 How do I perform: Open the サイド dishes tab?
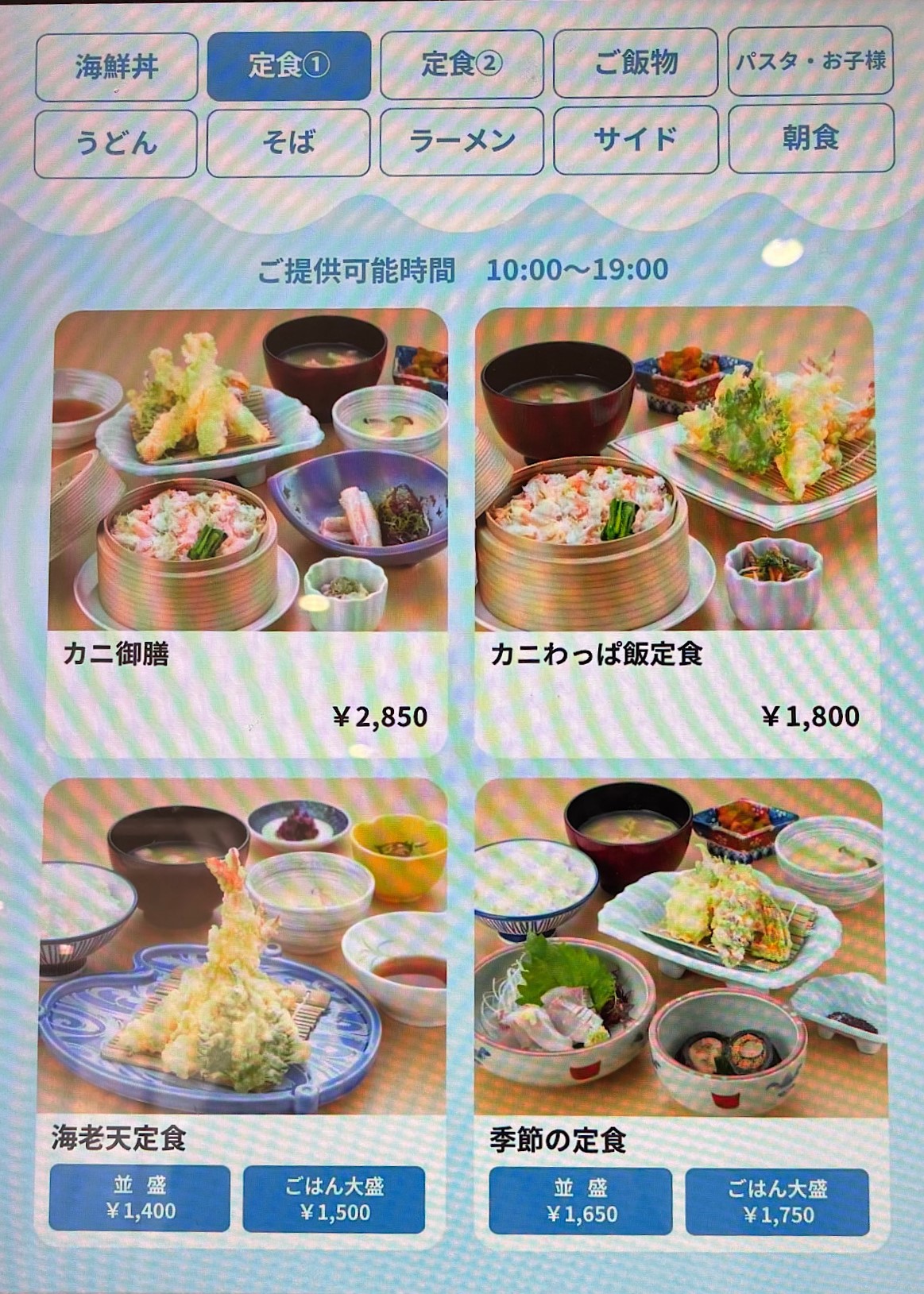636,140
